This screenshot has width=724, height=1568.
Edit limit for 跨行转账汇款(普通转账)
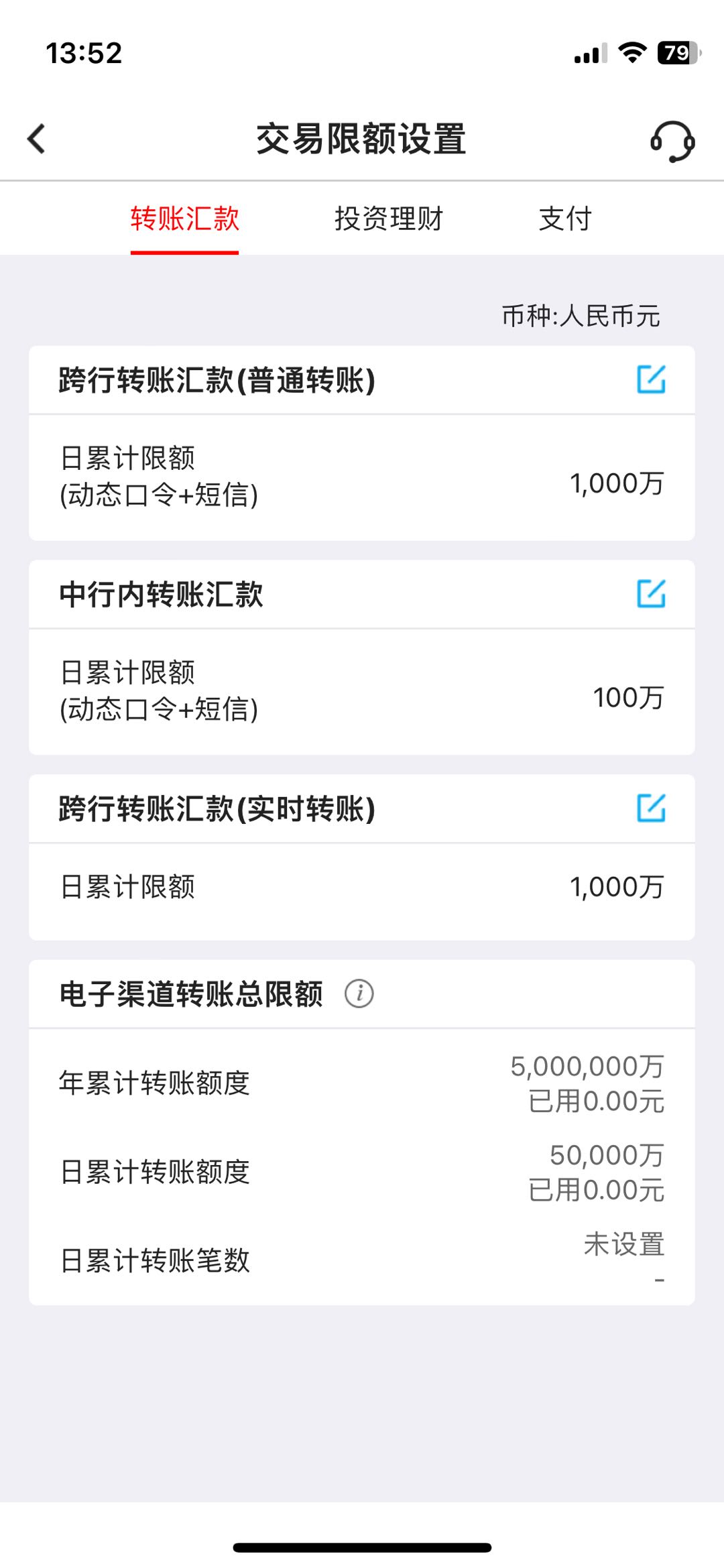point(650,379)
